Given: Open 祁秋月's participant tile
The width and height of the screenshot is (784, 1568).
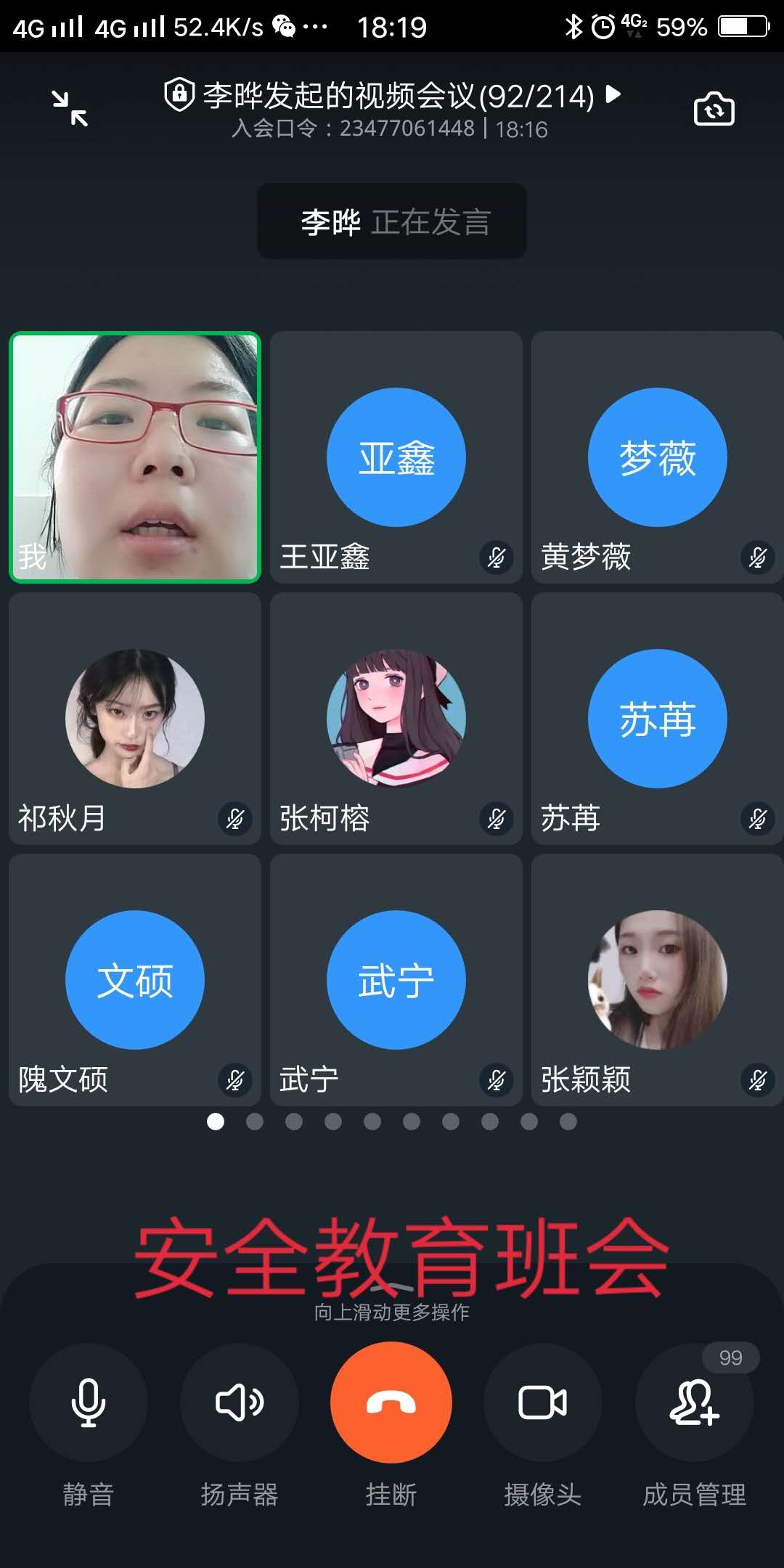Looking at the screenshot, I should point(135,719).
